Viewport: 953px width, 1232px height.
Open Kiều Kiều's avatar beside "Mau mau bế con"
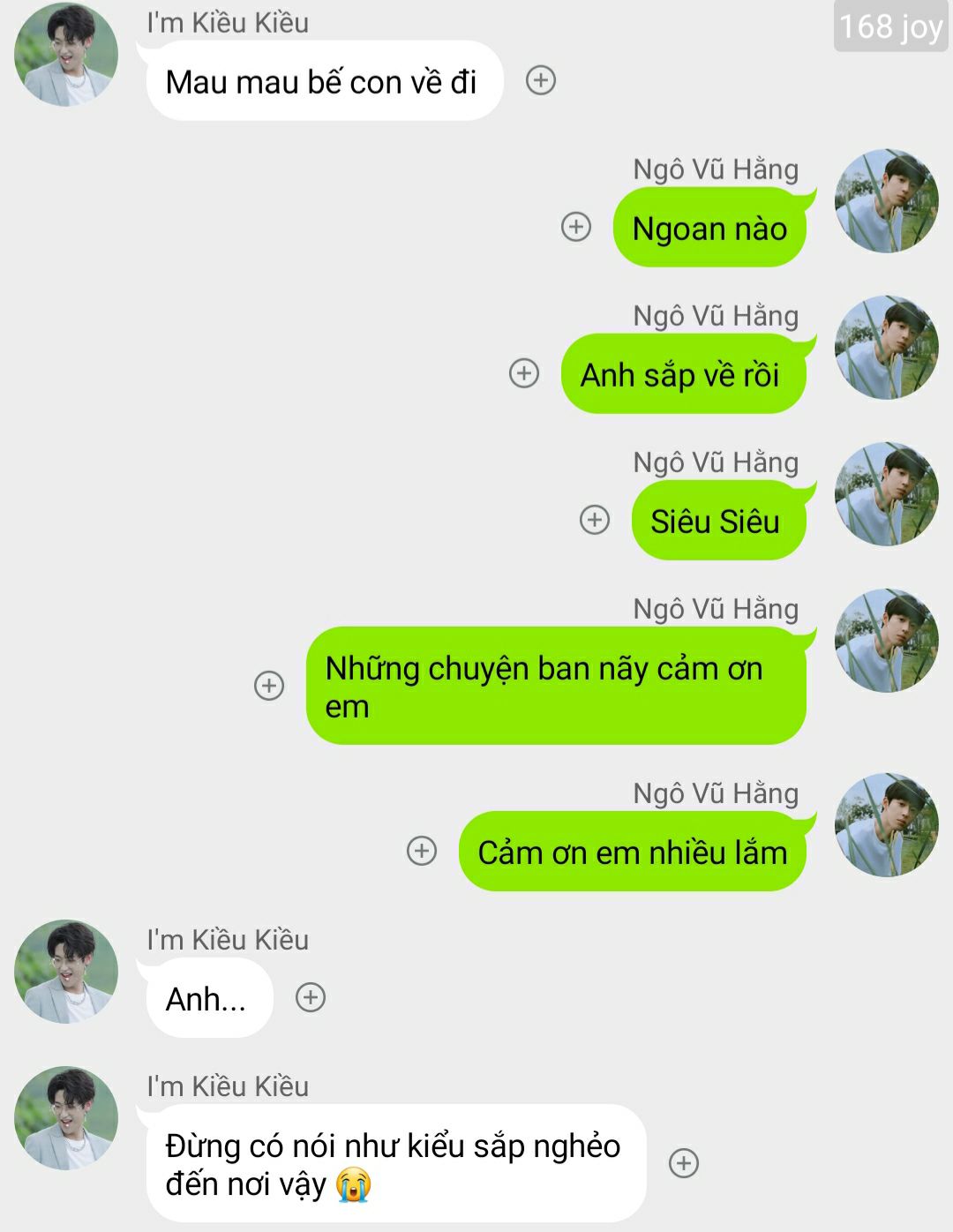click(x=66, y=55)
